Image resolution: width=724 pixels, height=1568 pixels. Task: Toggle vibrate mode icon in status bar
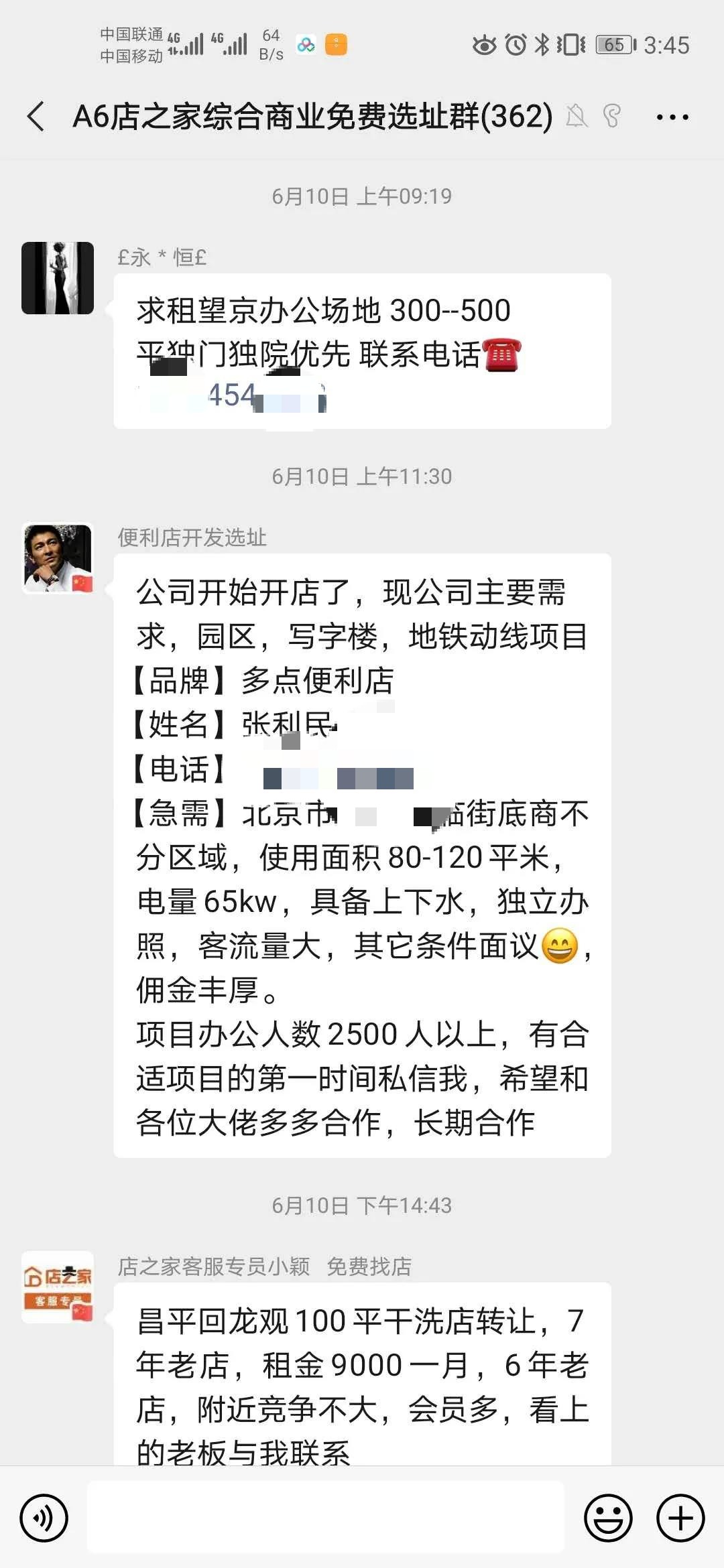[570, 43]
